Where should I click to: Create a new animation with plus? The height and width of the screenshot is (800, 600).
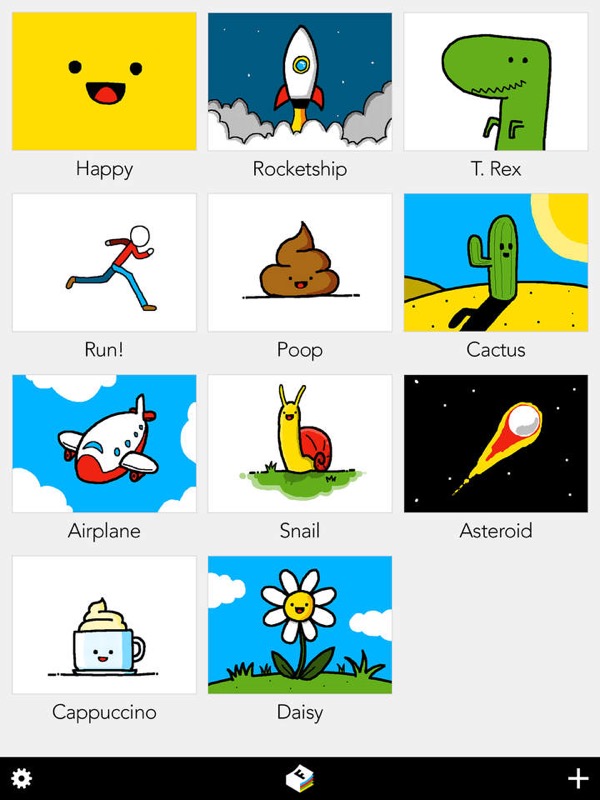578,778
